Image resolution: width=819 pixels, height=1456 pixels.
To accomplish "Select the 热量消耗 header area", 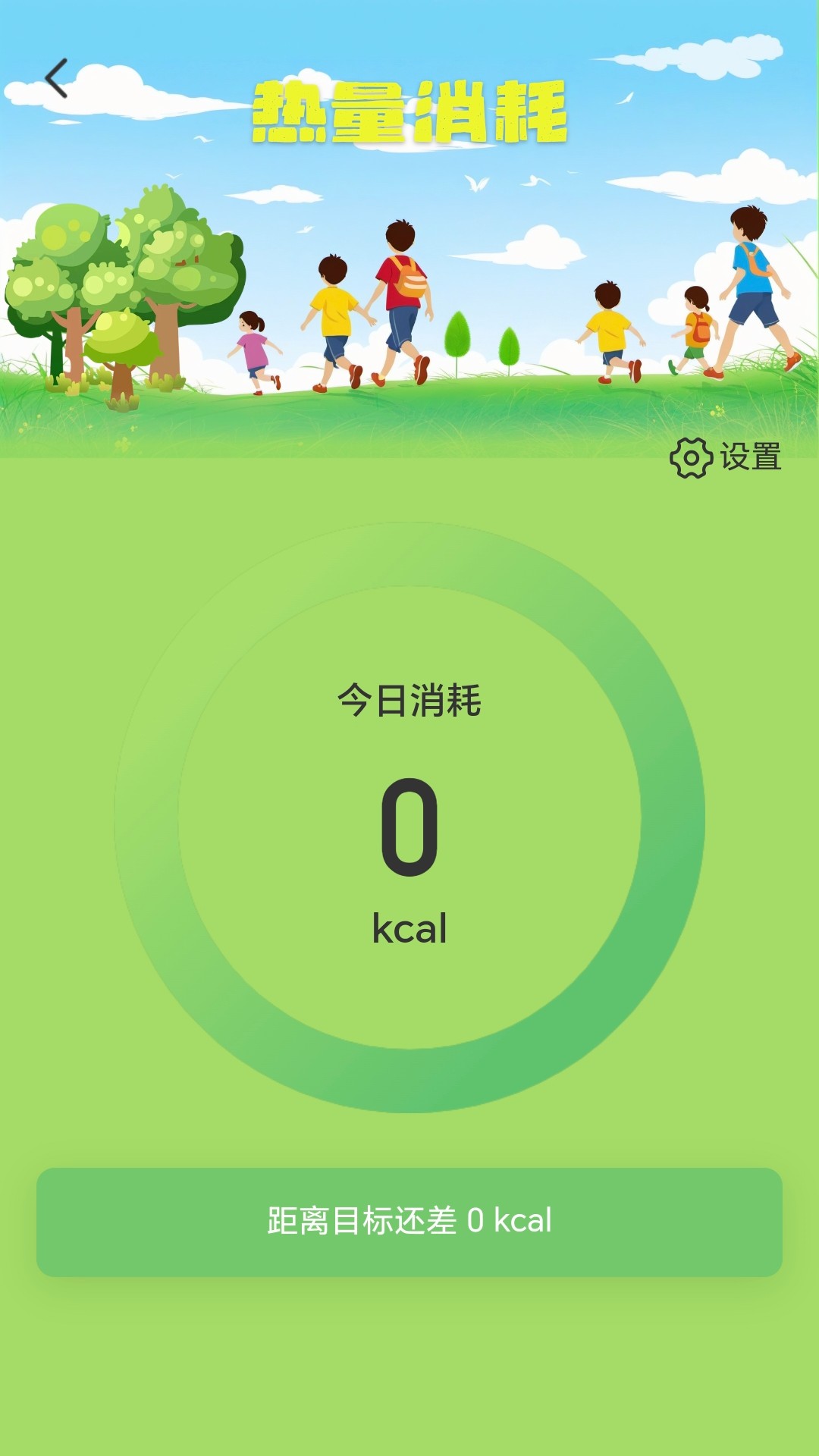I will click(409, 112).
